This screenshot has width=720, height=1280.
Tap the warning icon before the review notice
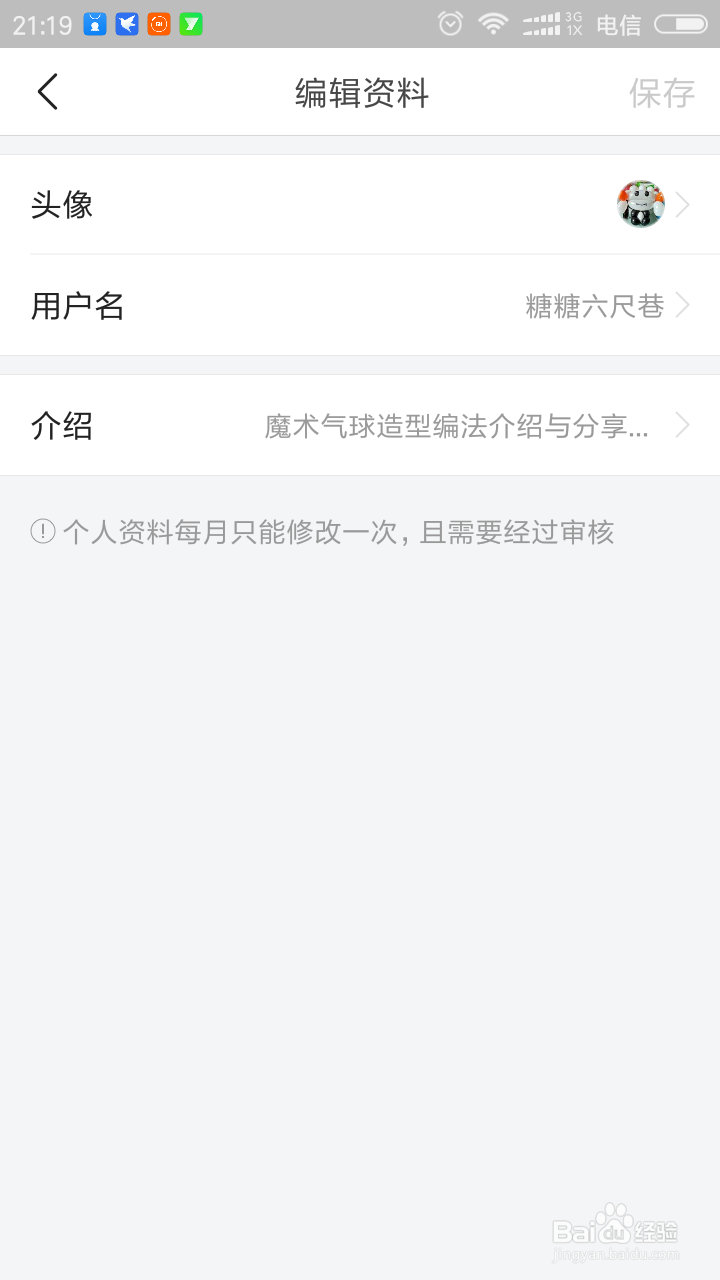41,531
